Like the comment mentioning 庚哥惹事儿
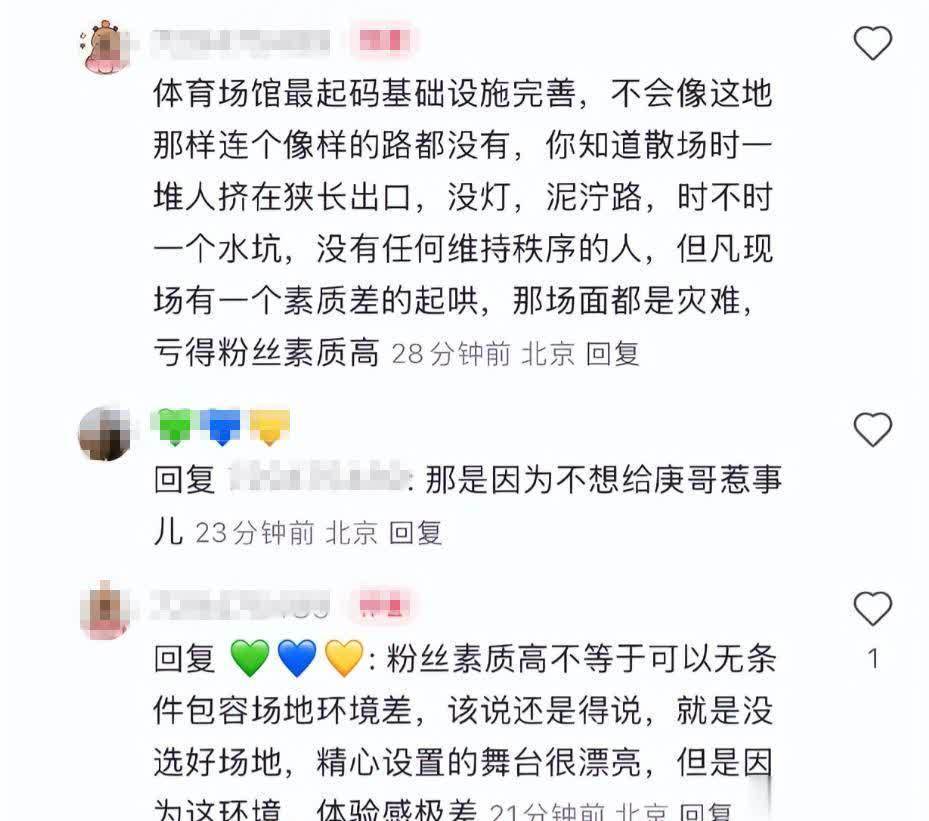 point(872,430)
